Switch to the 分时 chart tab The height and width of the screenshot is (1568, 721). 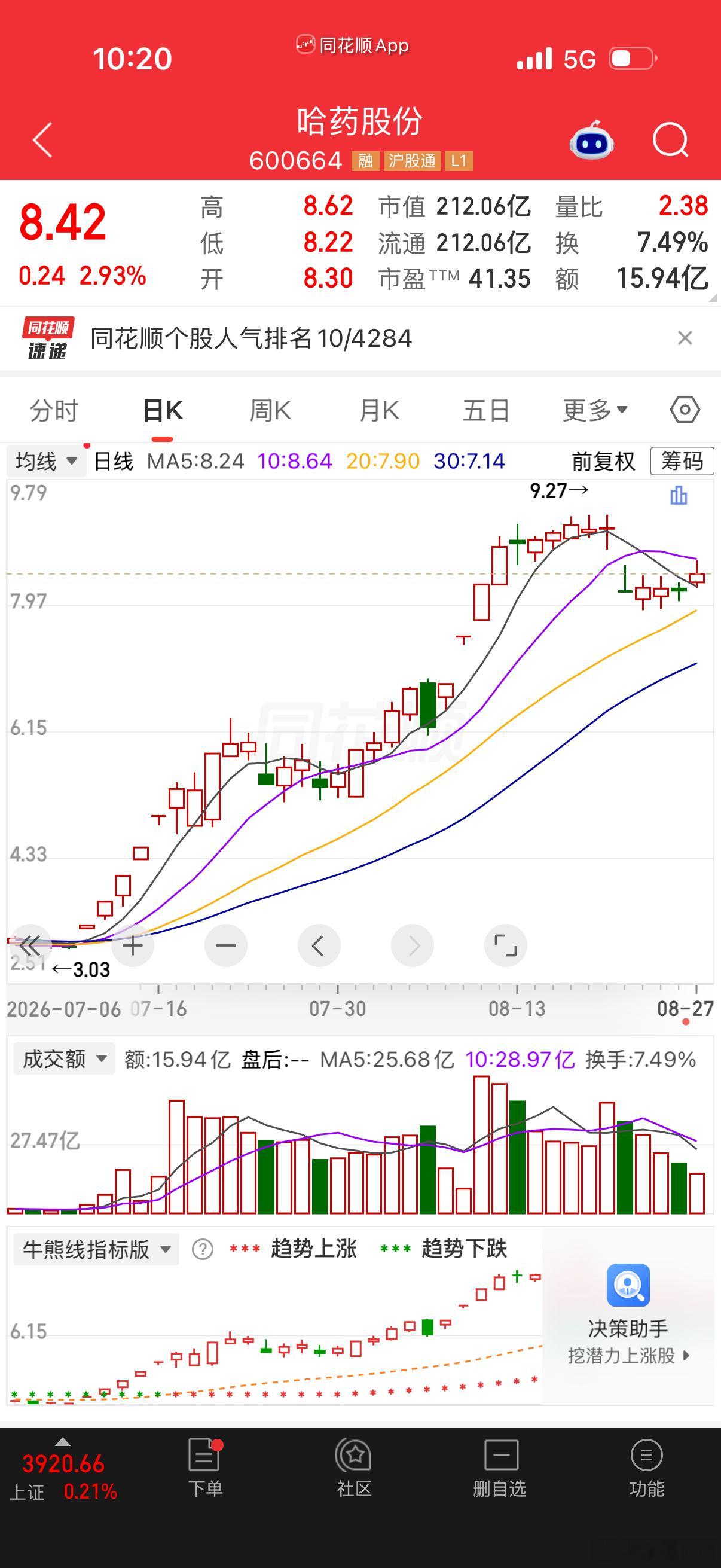point(54,410)
